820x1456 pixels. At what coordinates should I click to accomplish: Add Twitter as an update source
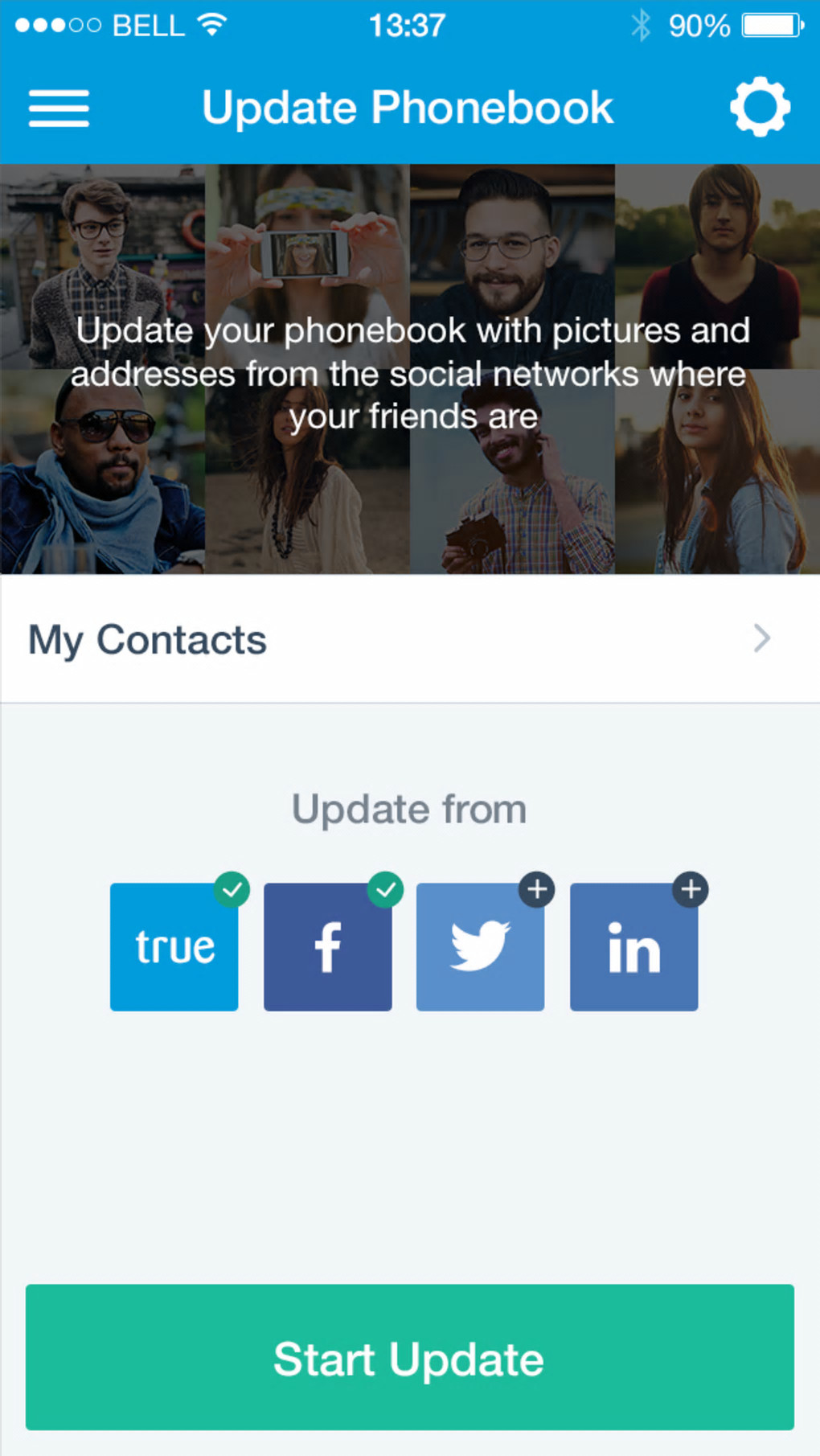(x=480, y=946)
